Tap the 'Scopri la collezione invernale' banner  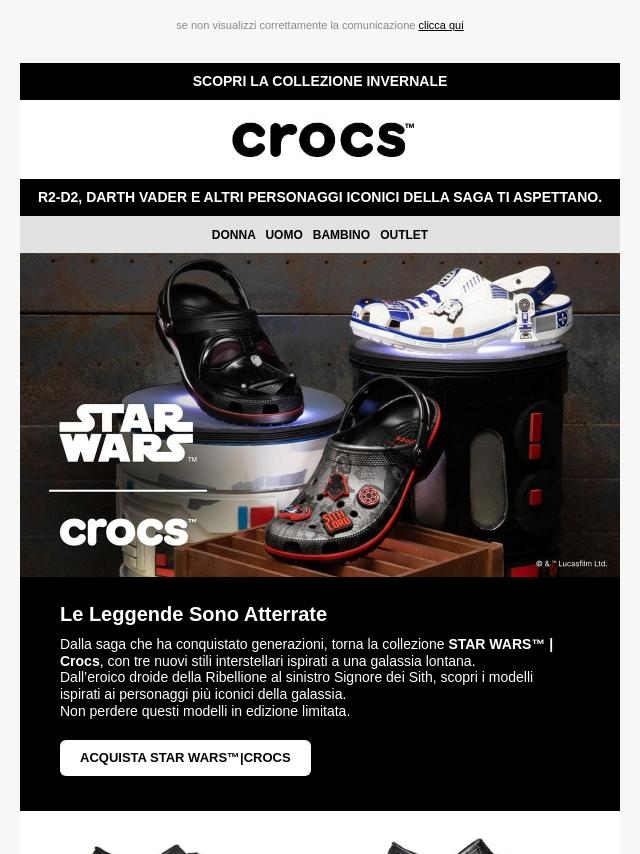click(320, 81)
